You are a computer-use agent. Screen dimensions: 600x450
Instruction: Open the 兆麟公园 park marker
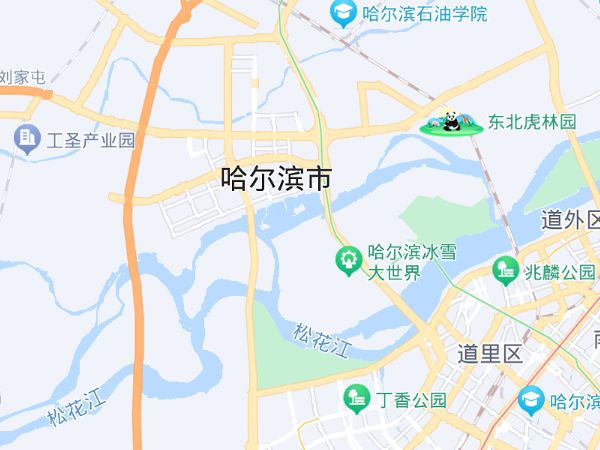[x=505, y=270]
